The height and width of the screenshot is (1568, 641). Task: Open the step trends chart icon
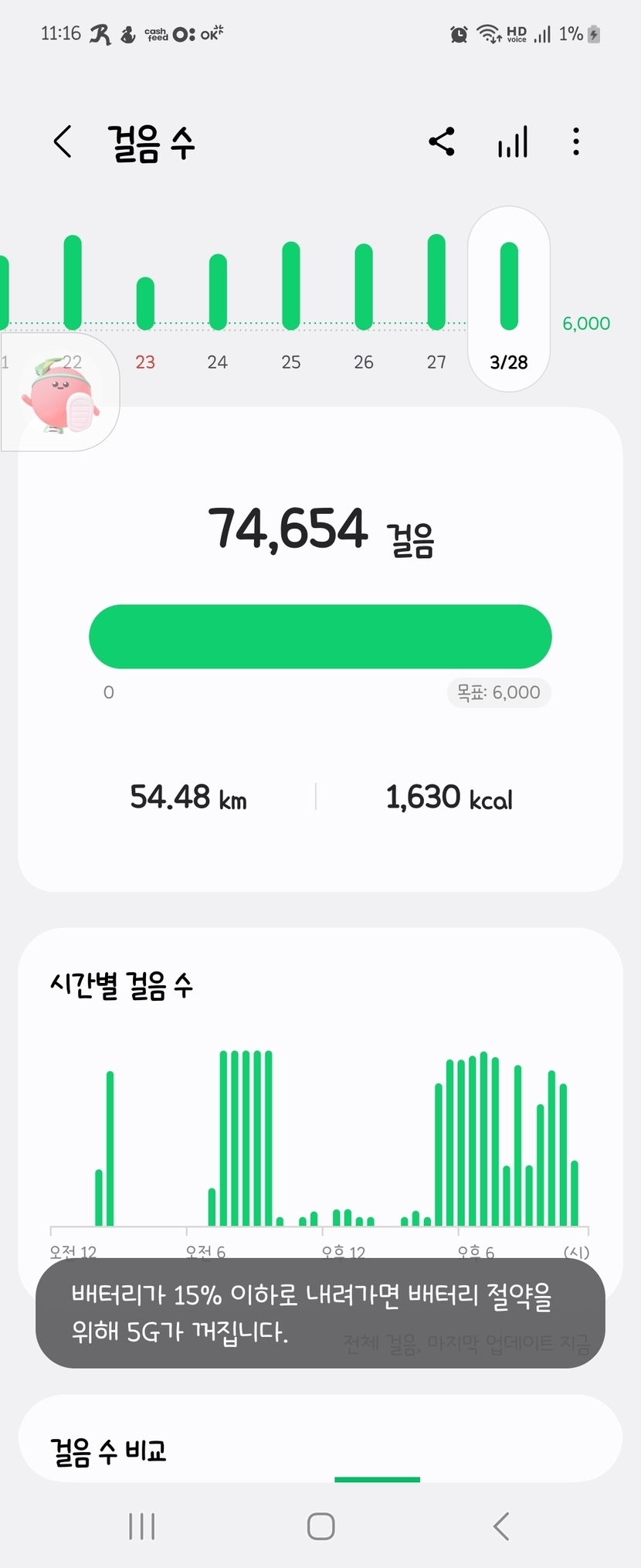[513, 142]
